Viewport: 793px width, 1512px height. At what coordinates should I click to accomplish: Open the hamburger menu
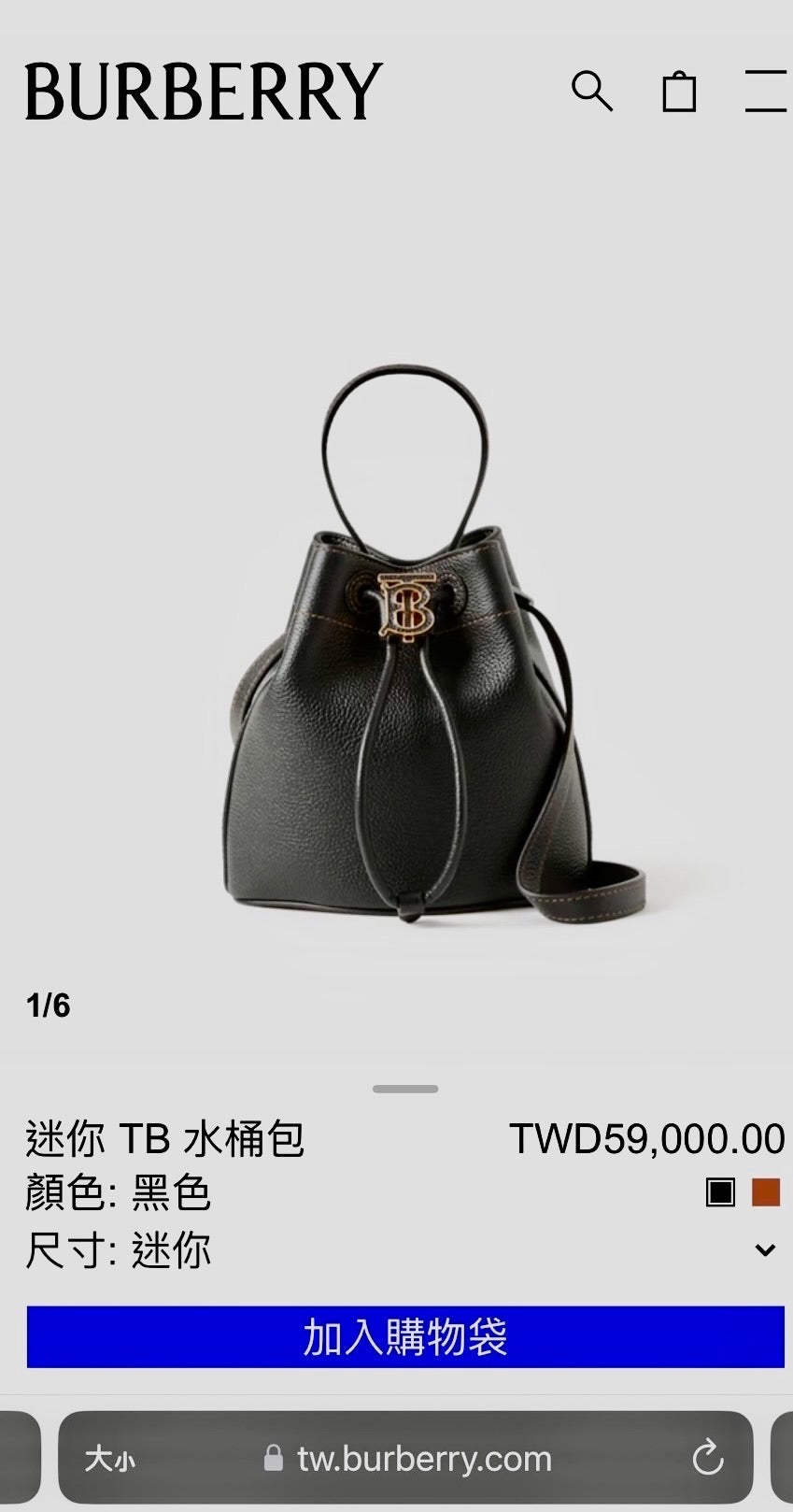pos(768,92)
